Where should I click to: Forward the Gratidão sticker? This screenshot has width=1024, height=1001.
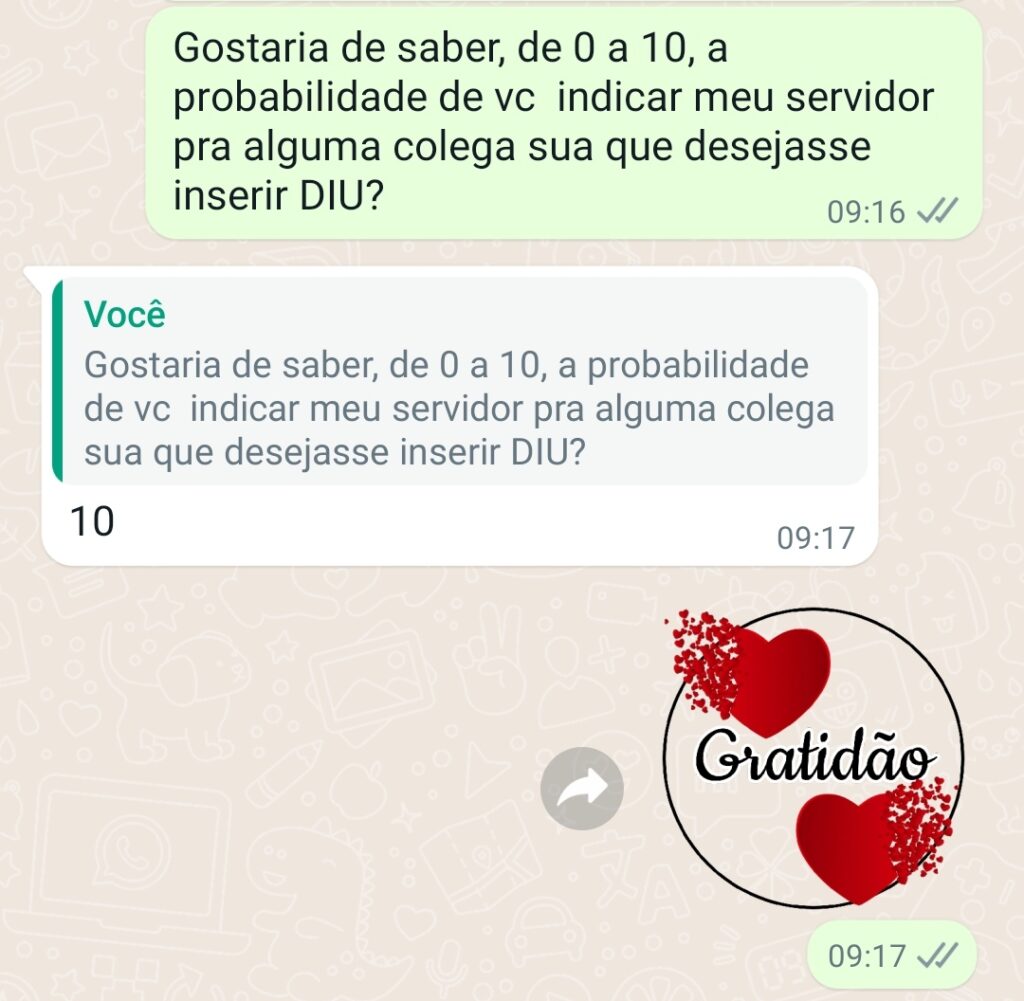[582, 790]
